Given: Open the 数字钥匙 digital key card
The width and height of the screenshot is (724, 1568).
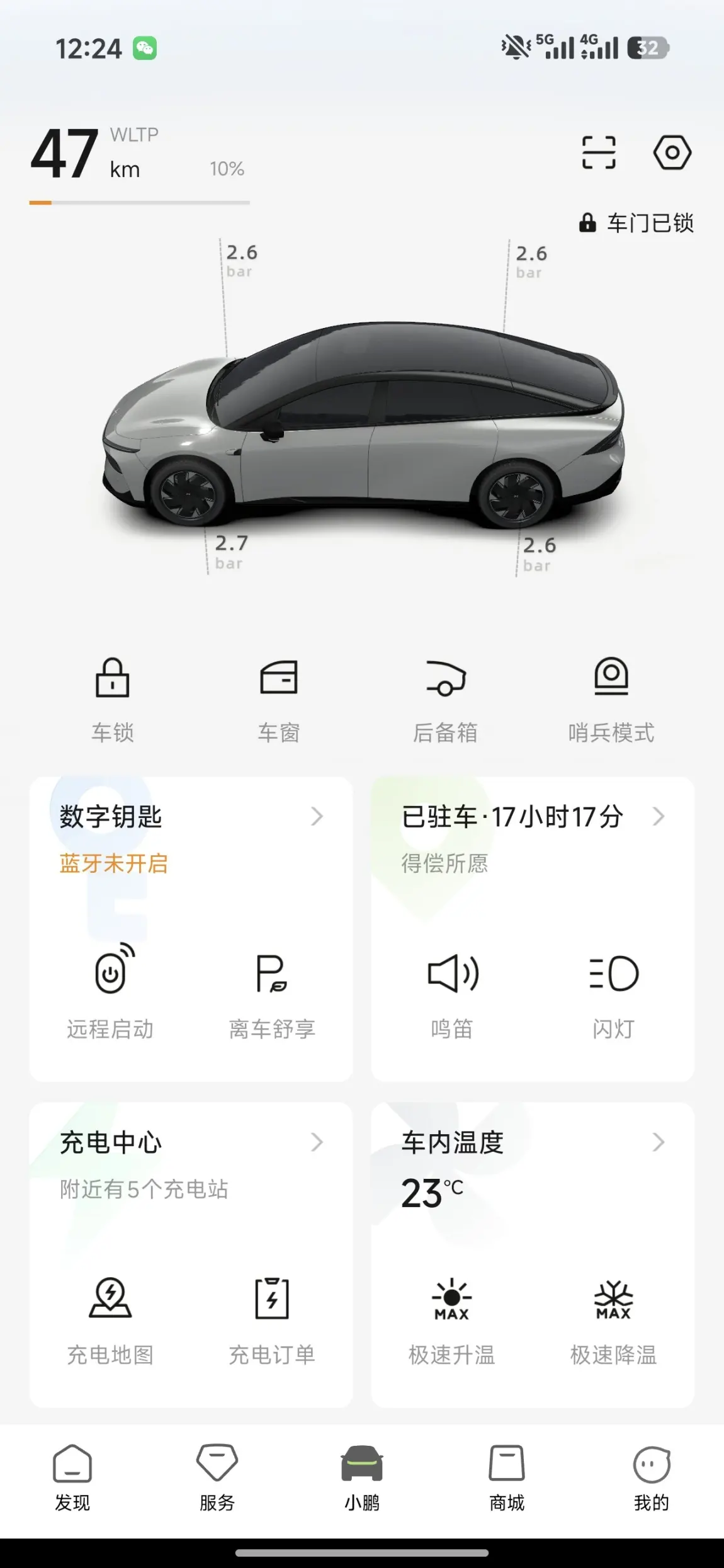Looking at the screenshot, I should [190, 817].
